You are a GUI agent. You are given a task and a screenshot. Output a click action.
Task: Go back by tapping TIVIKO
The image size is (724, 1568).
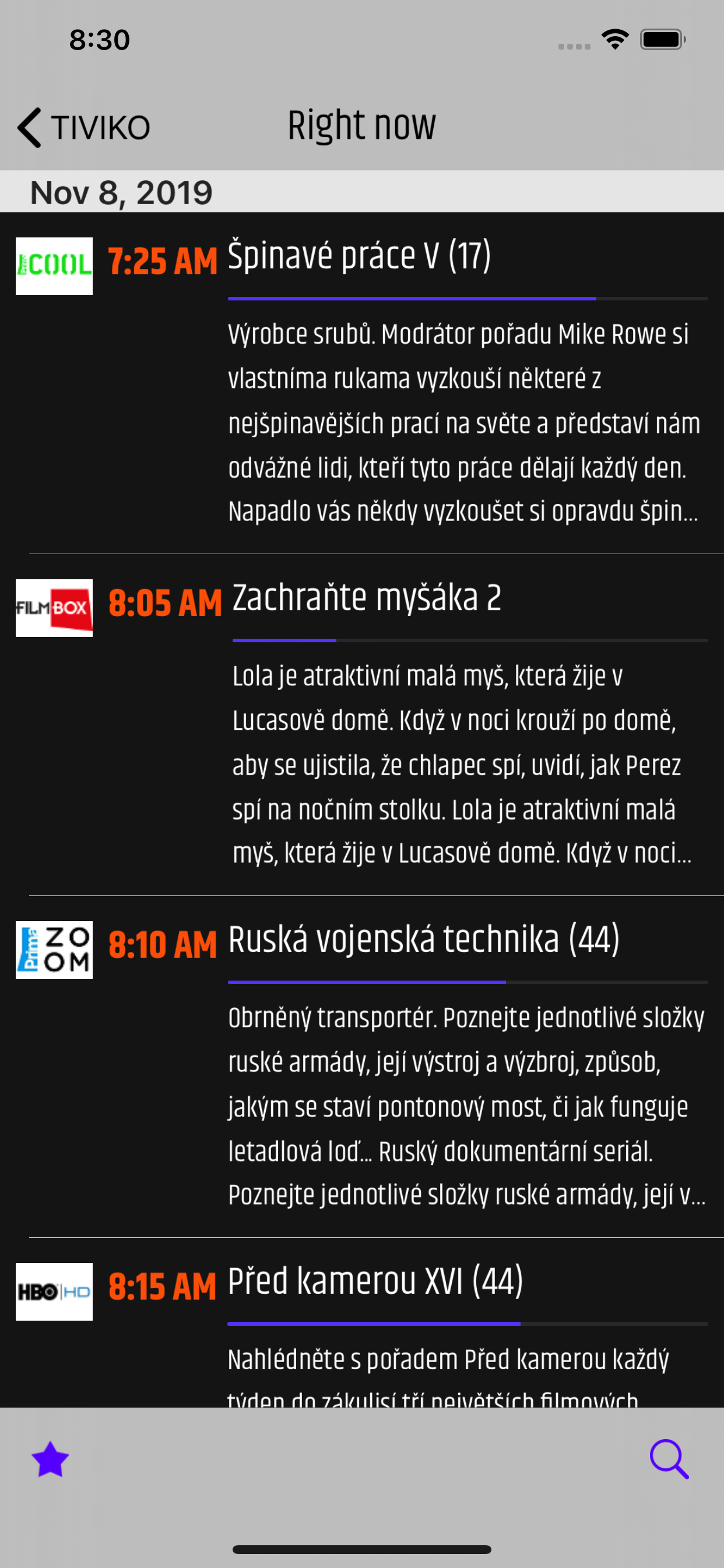click(101, 126)
